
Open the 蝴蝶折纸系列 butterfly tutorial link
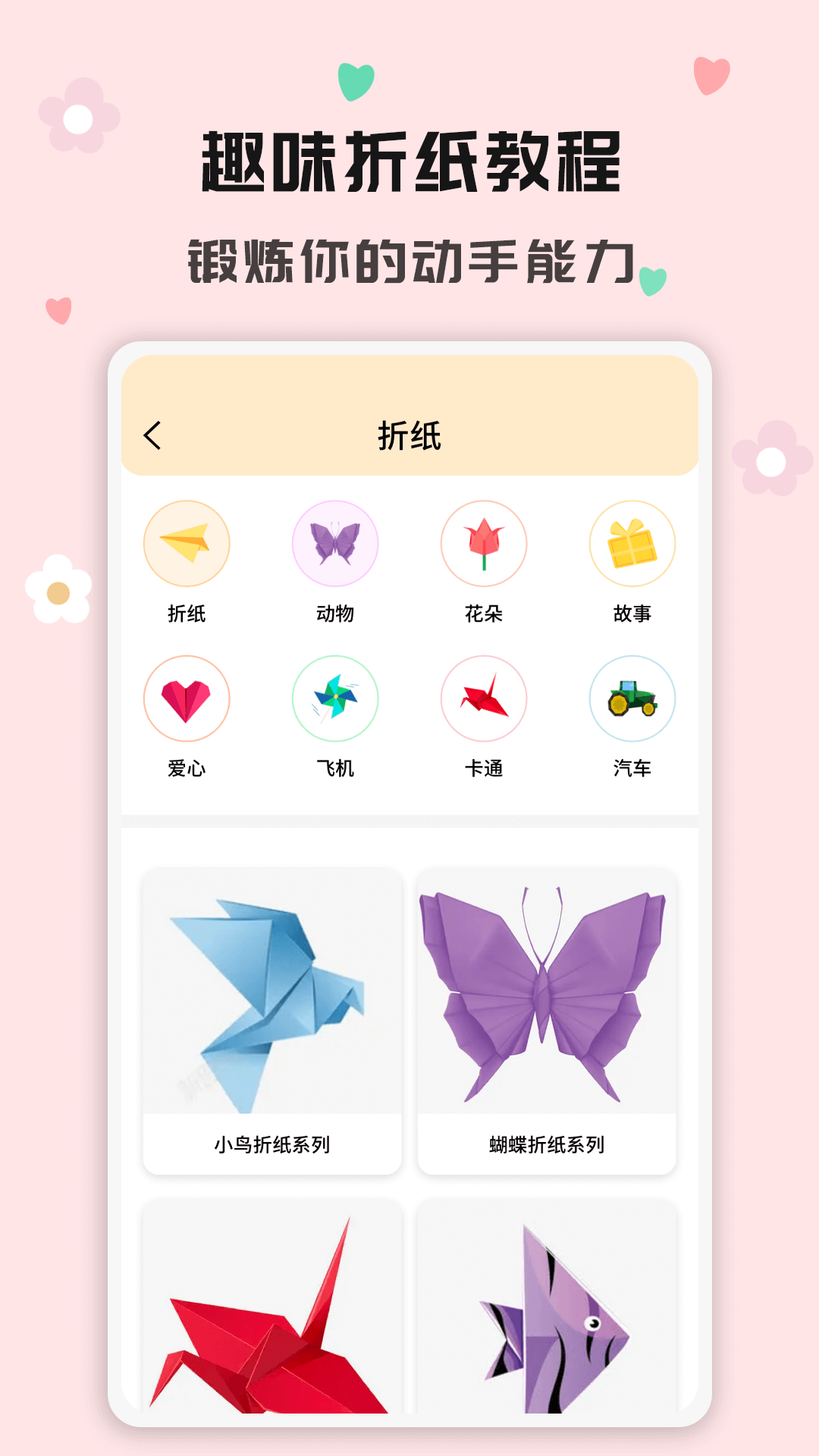(x=544, y=1144)
